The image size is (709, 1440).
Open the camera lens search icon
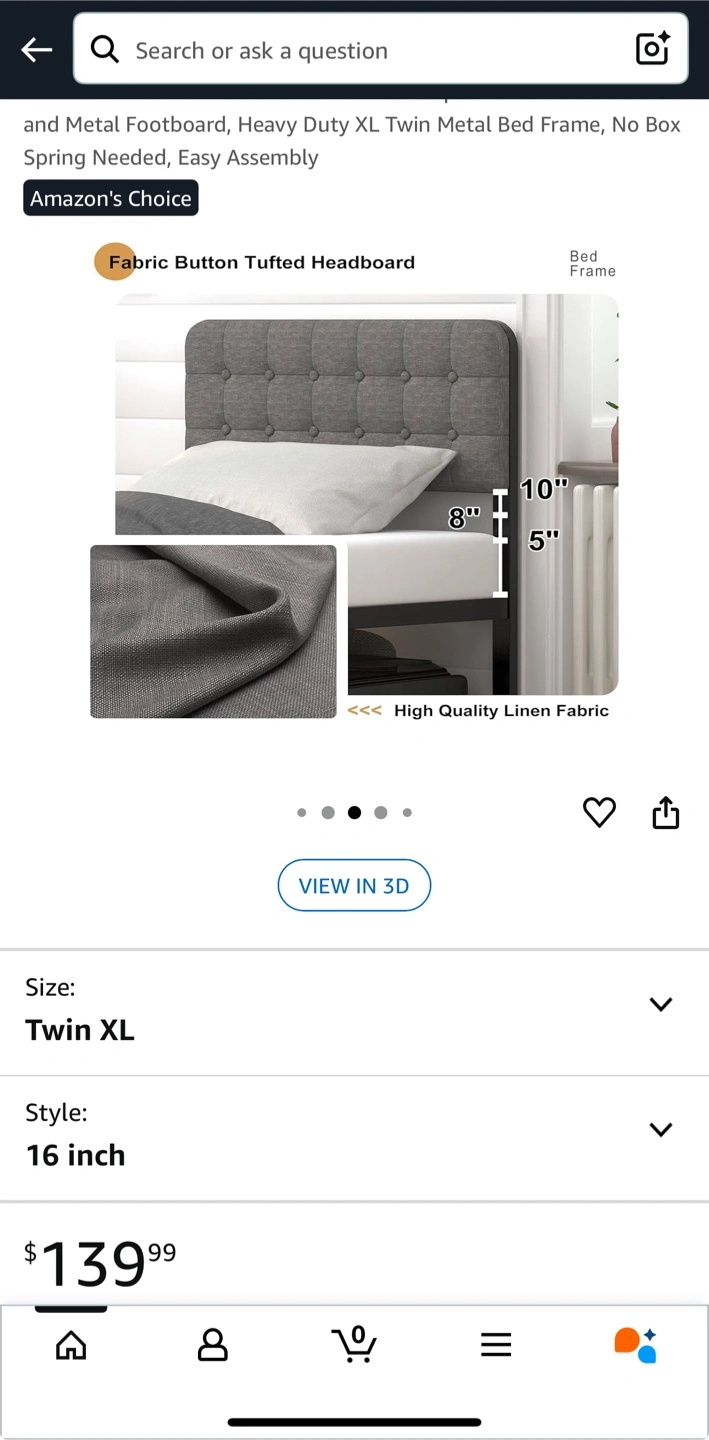652,49
